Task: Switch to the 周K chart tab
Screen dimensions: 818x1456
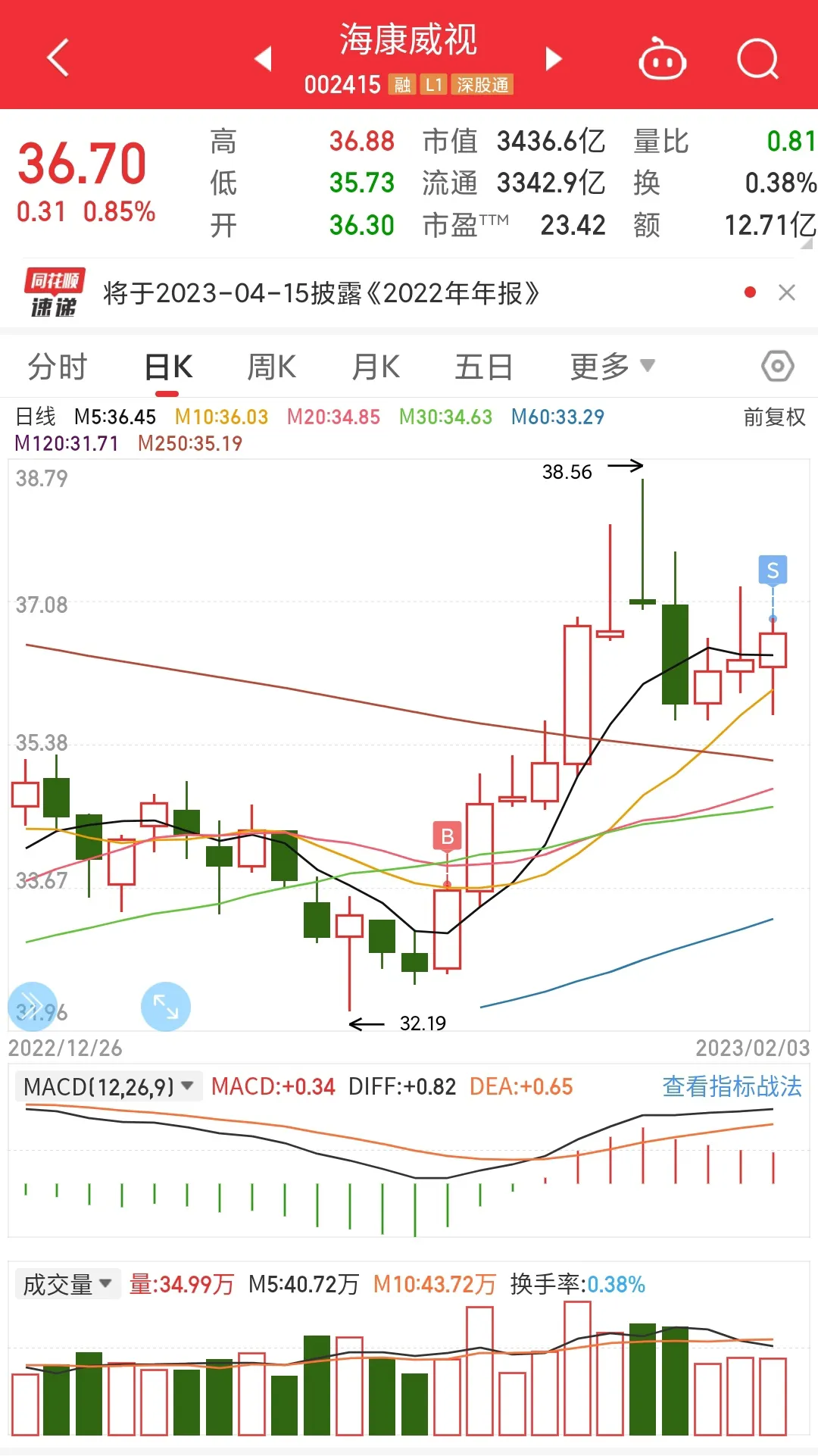Action: [272, 367]
